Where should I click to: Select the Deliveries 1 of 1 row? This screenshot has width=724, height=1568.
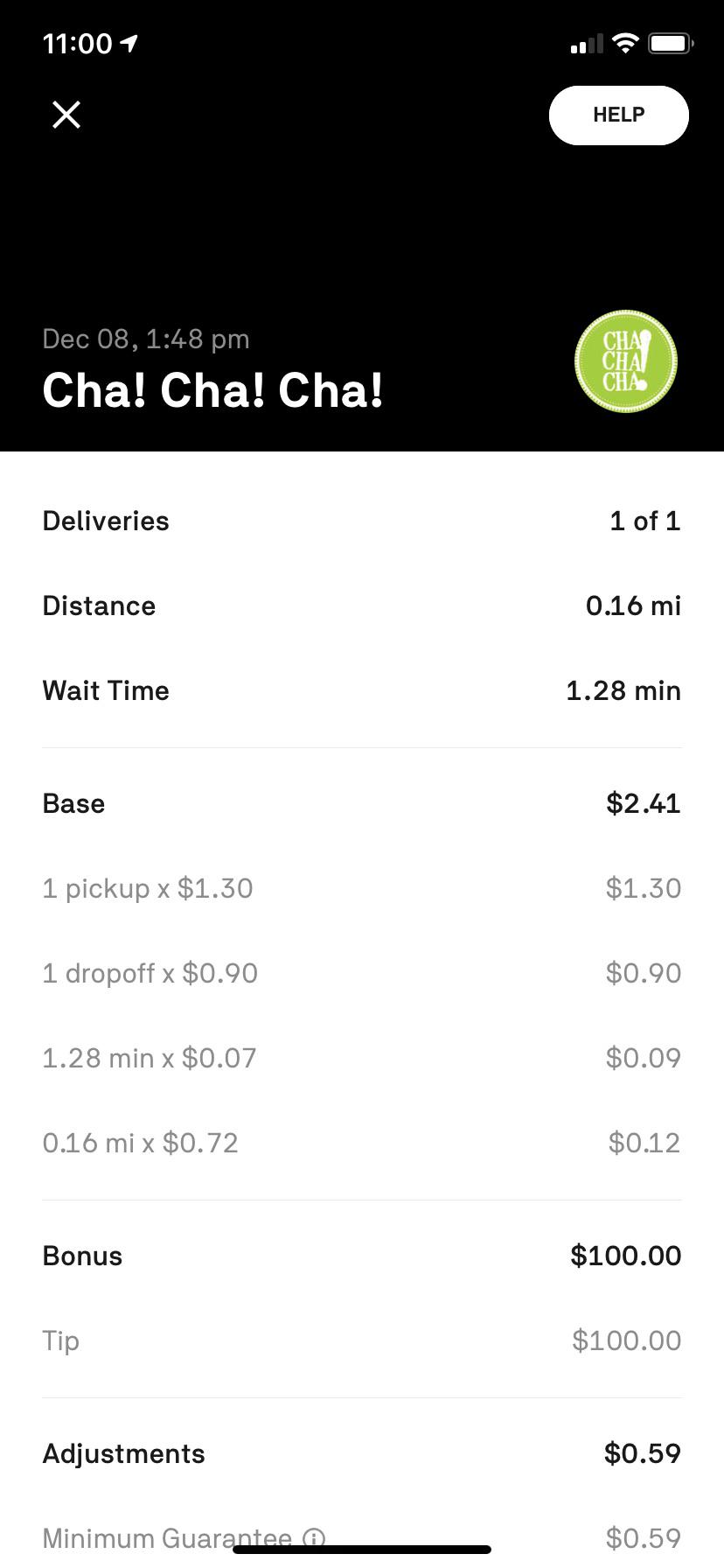click(x=362, y=520)
